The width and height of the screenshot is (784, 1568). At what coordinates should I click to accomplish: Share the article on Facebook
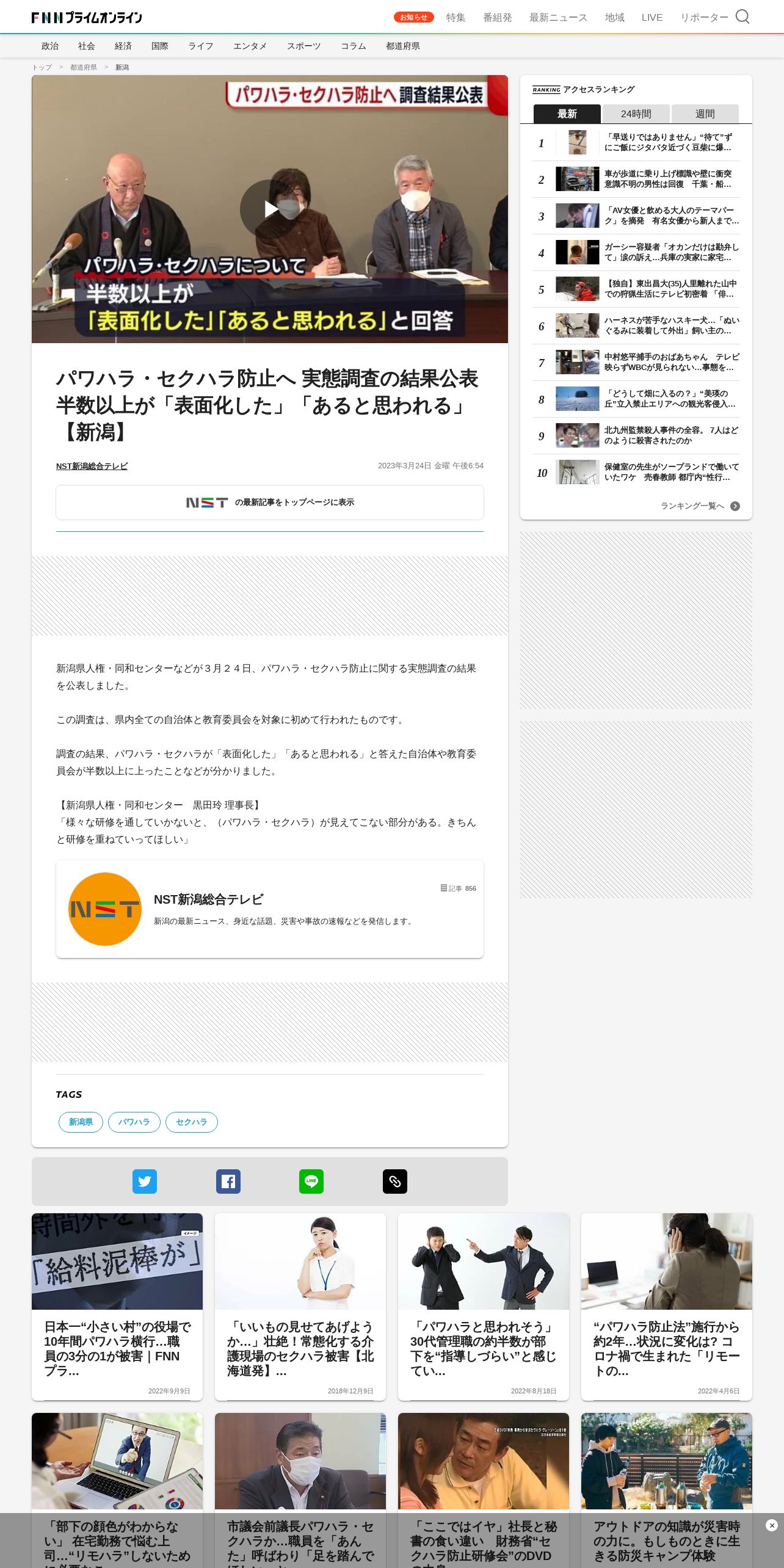tap(228, 1181)
